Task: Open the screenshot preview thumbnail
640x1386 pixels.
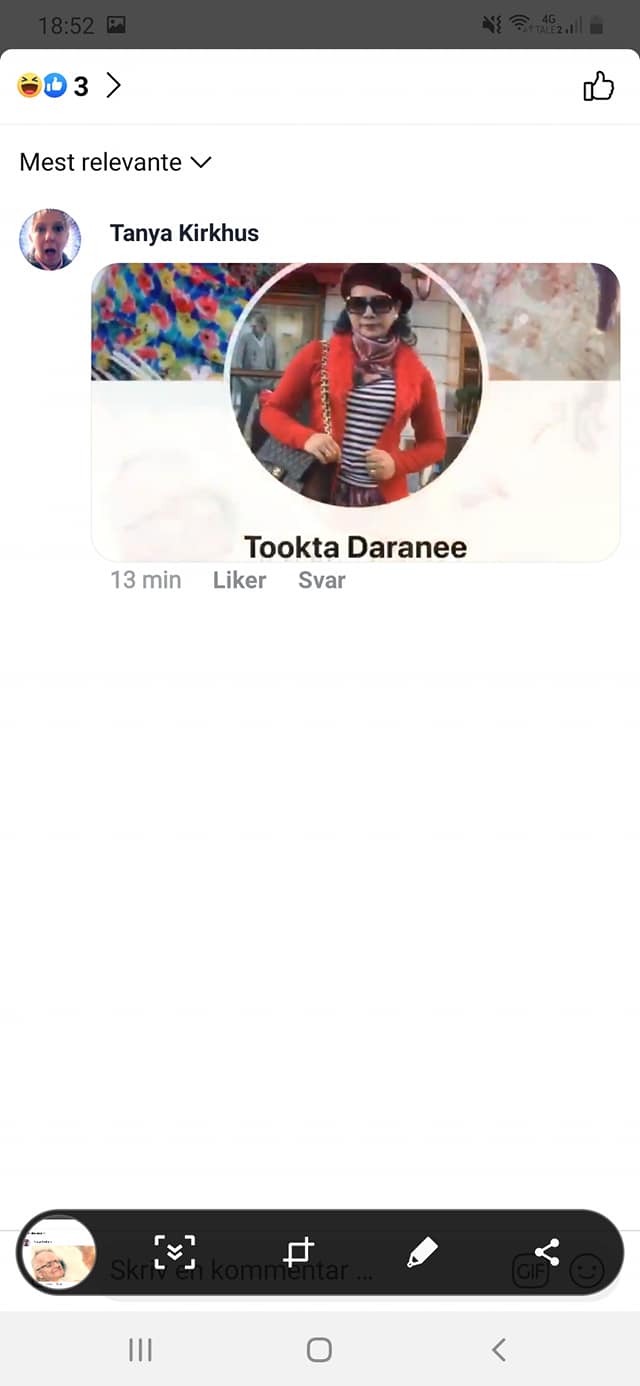Action: click(58, 1252)
